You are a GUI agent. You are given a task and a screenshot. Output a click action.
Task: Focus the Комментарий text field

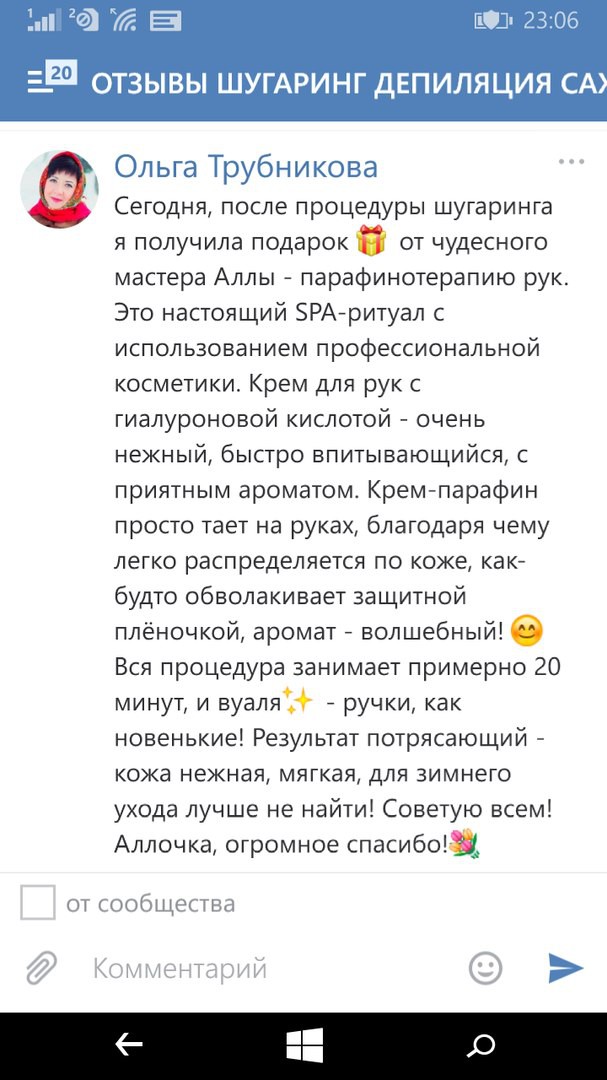click(x=270, y=968)
